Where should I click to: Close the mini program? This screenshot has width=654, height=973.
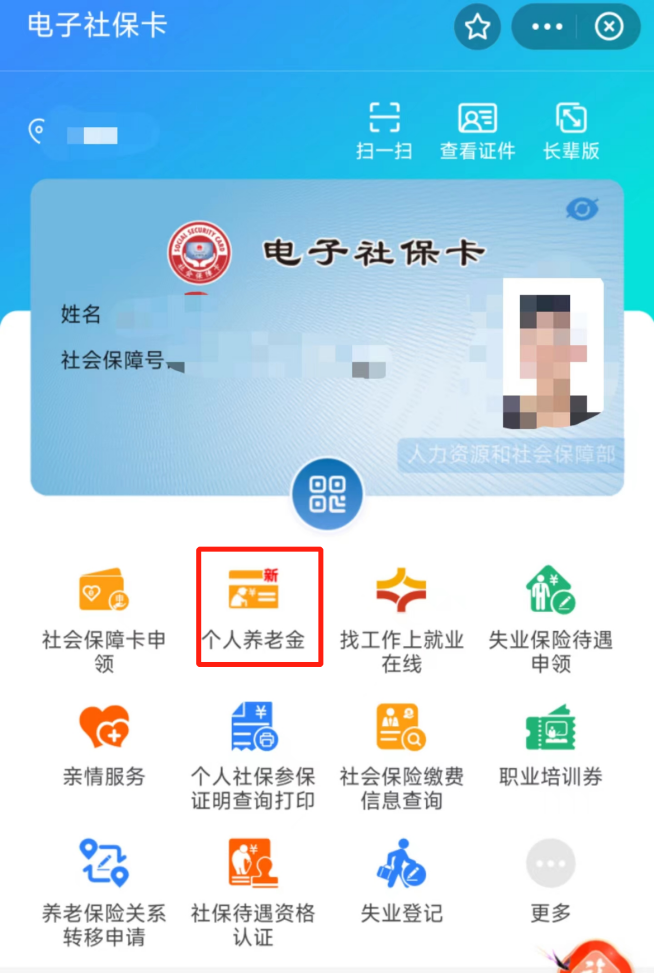(609, 28)
